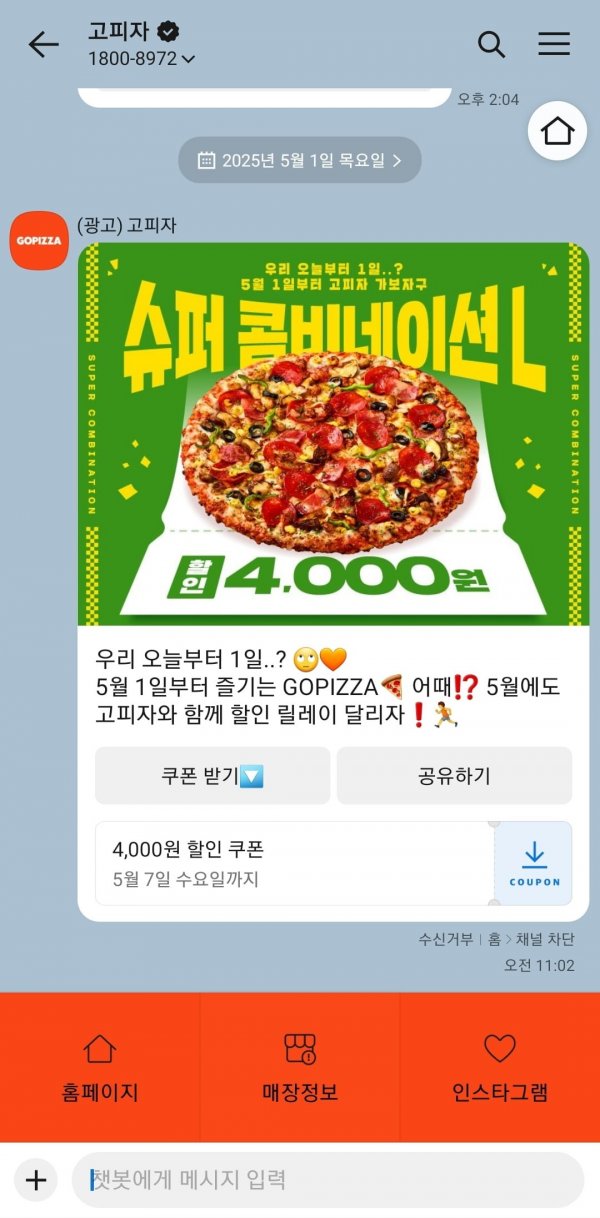This screenshot has height=1218, width=600.
Task: Open the 슈퍼 콤비네이션 pizza promo image
Action: tap(333, 433)
